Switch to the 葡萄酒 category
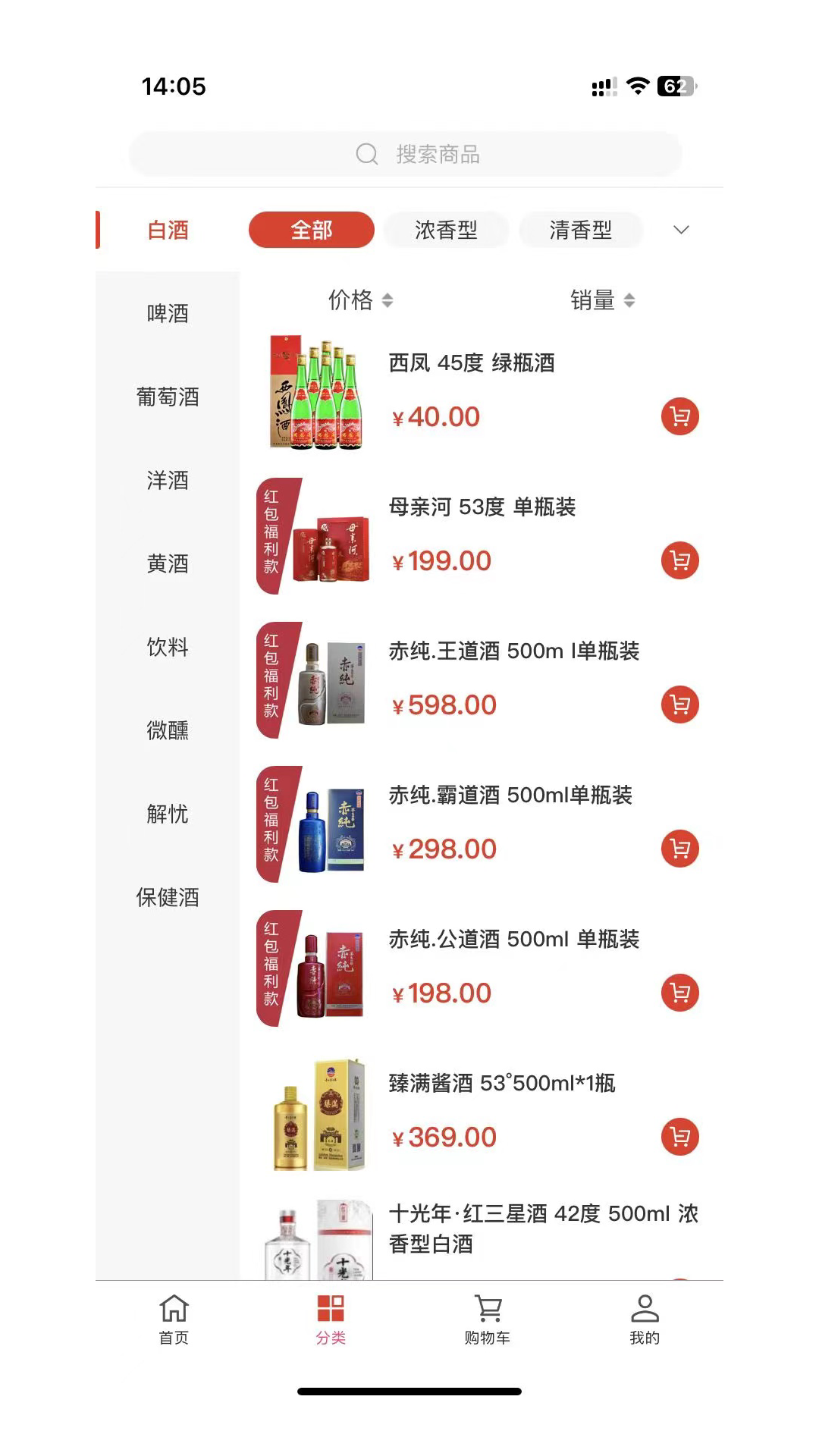Viewport: 819px width, 1456px height. tap(168, 397)
